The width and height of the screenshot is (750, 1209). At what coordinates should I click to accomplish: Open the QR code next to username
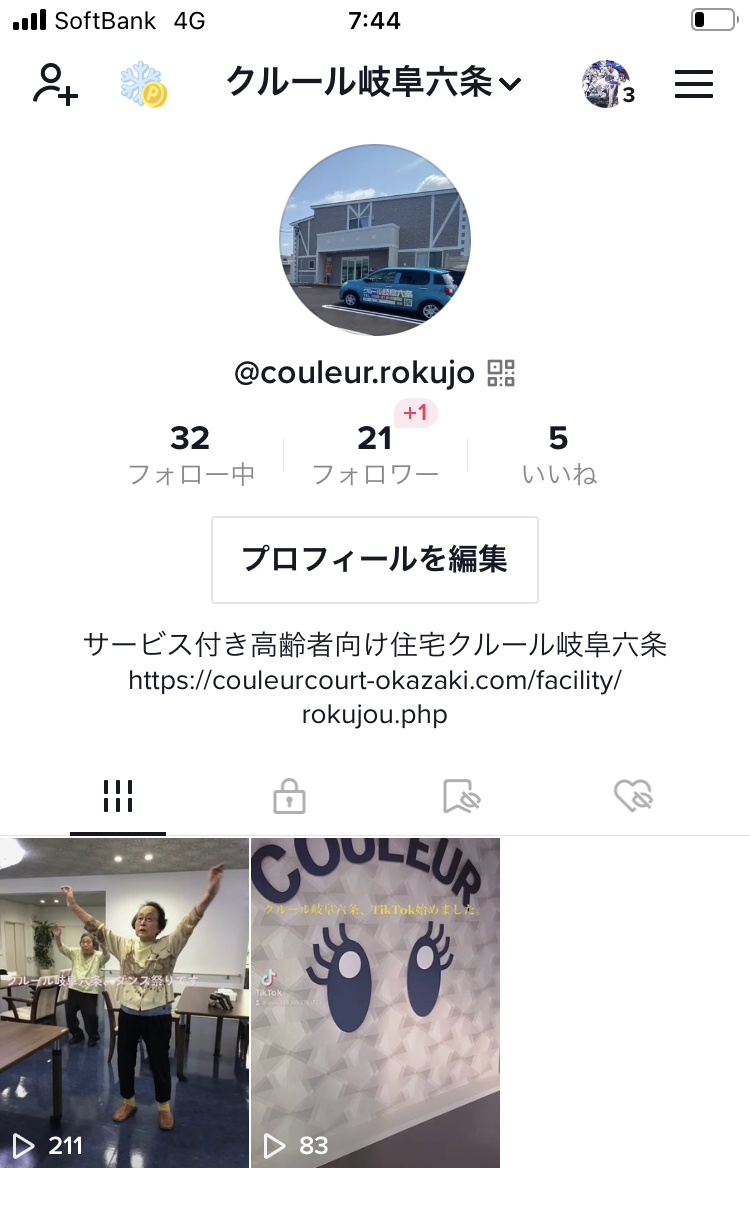coord(501,374)
